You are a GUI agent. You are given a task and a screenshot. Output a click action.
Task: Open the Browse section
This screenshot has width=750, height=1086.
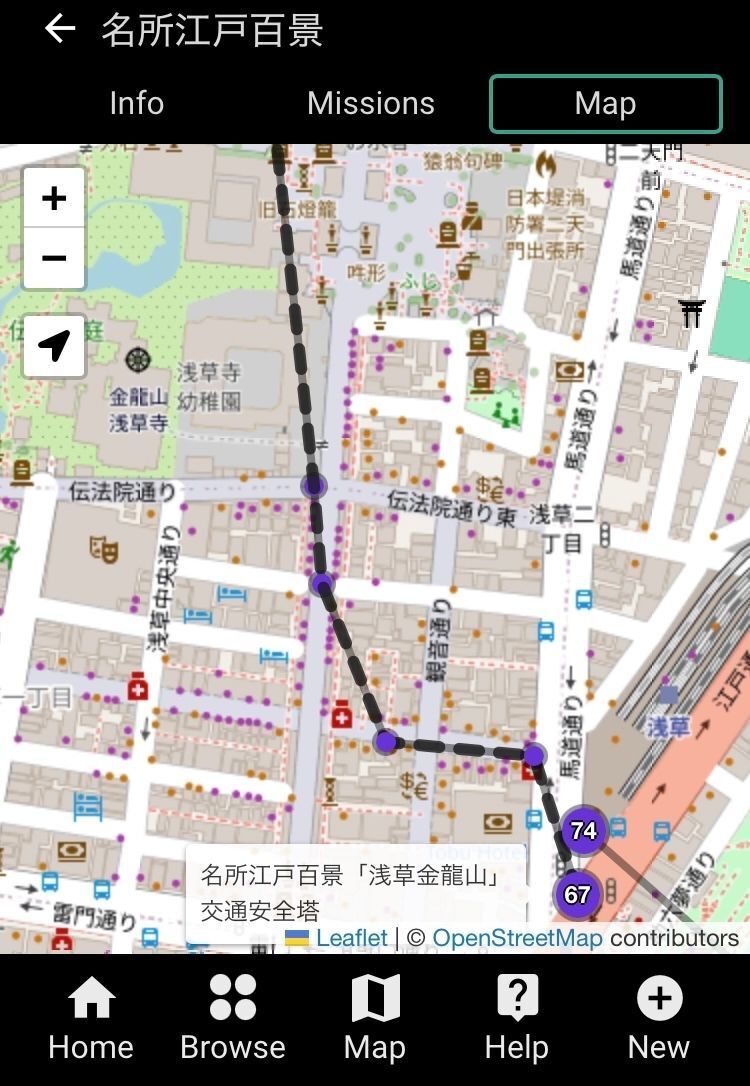pos(233,1018)
